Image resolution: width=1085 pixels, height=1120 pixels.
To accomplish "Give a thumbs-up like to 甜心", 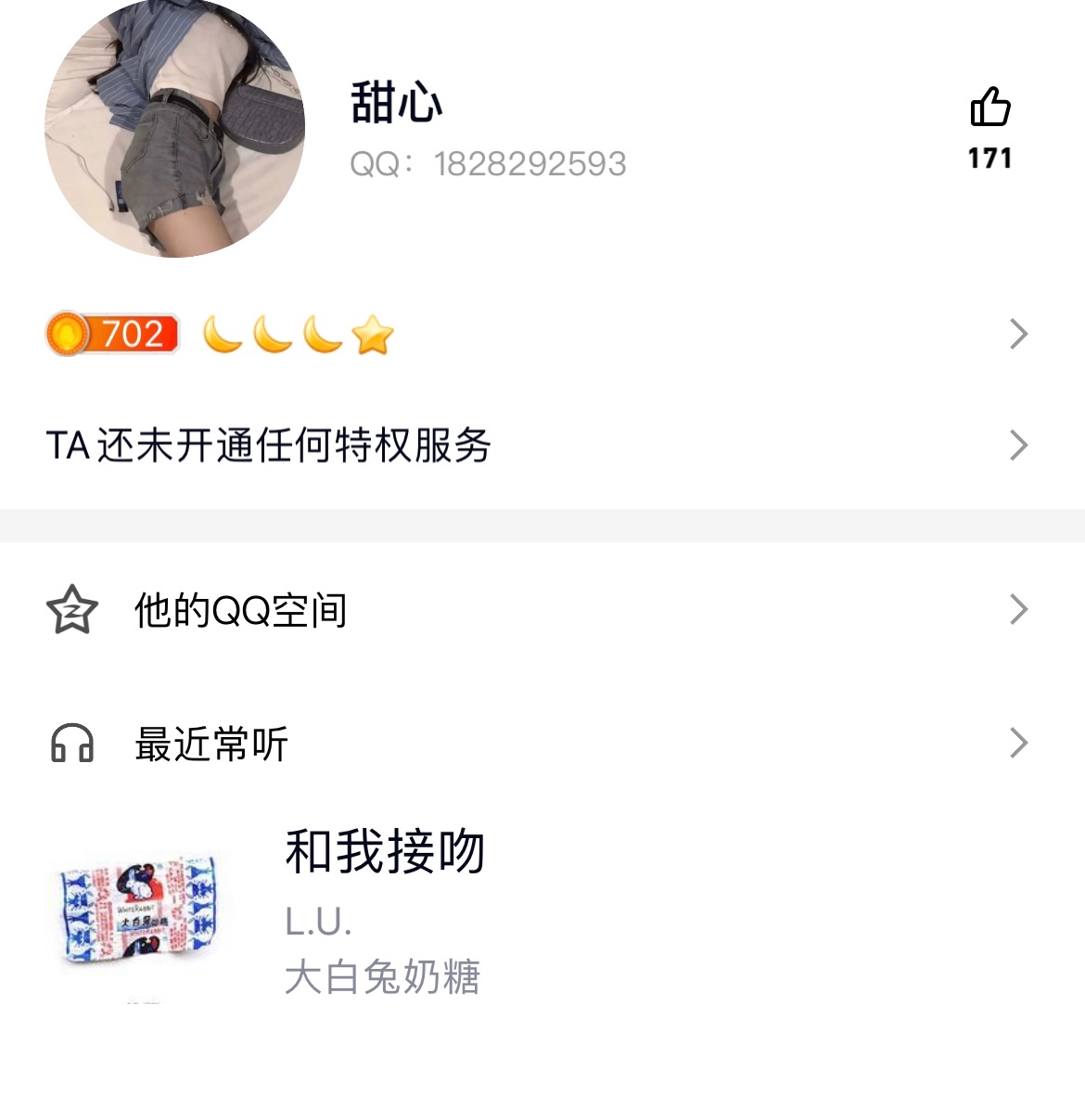I will 989,108.
